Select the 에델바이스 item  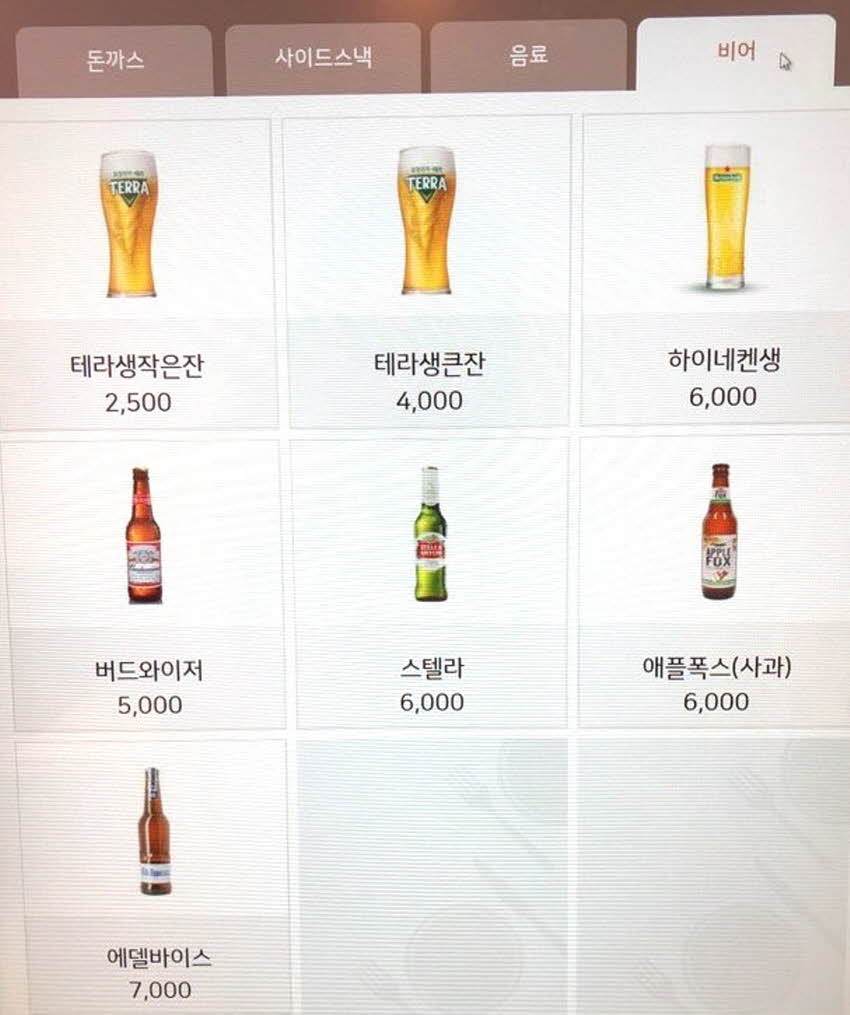coord(155,875)
